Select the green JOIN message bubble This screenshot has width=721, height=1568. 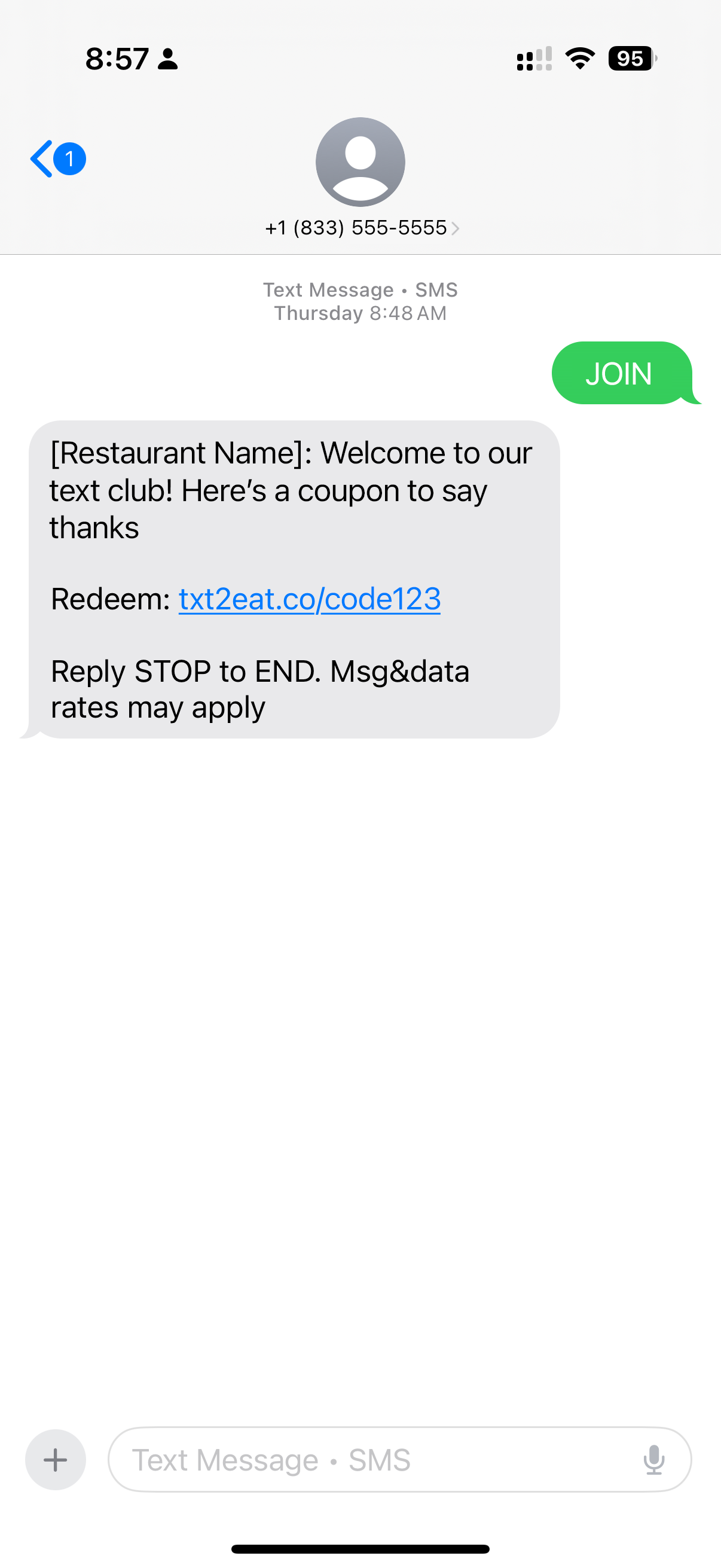point(619,373)
